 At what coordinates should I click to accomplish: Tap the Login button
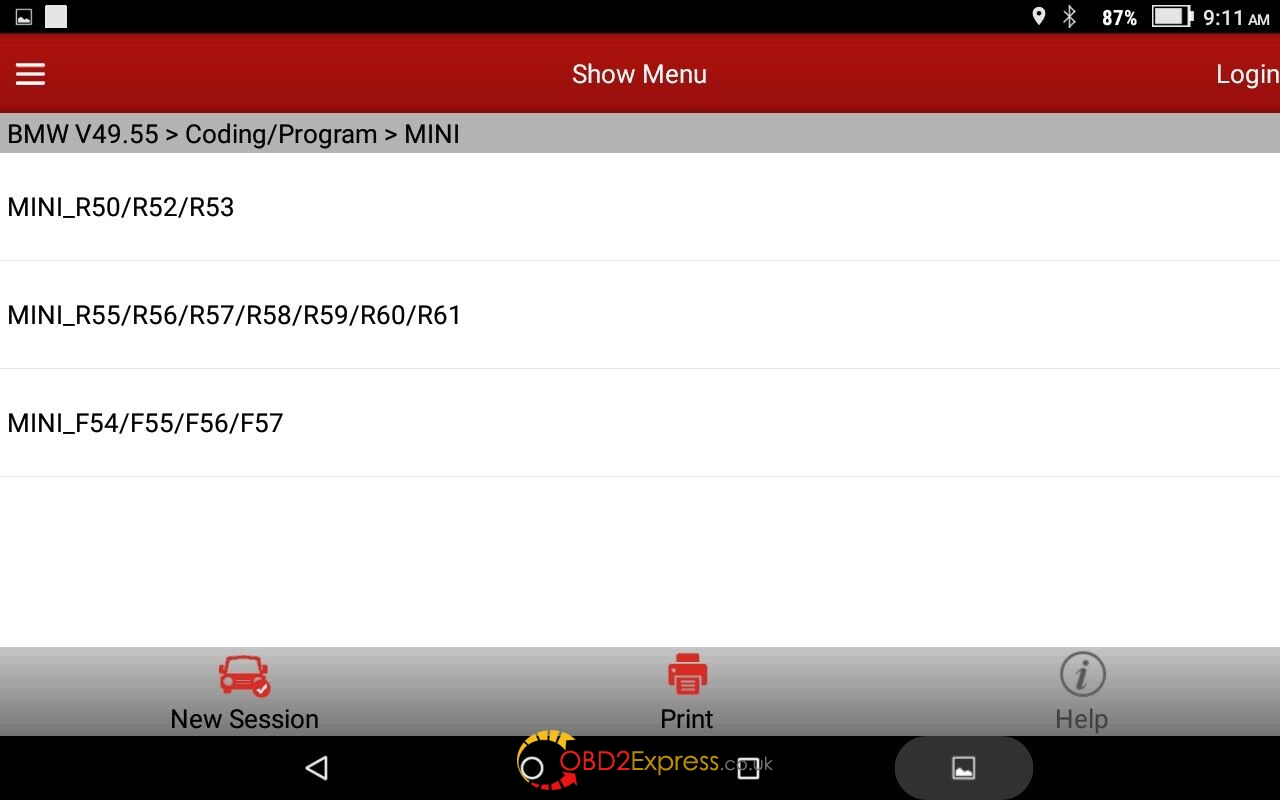pyautogui.click(x=1246, y=74)
